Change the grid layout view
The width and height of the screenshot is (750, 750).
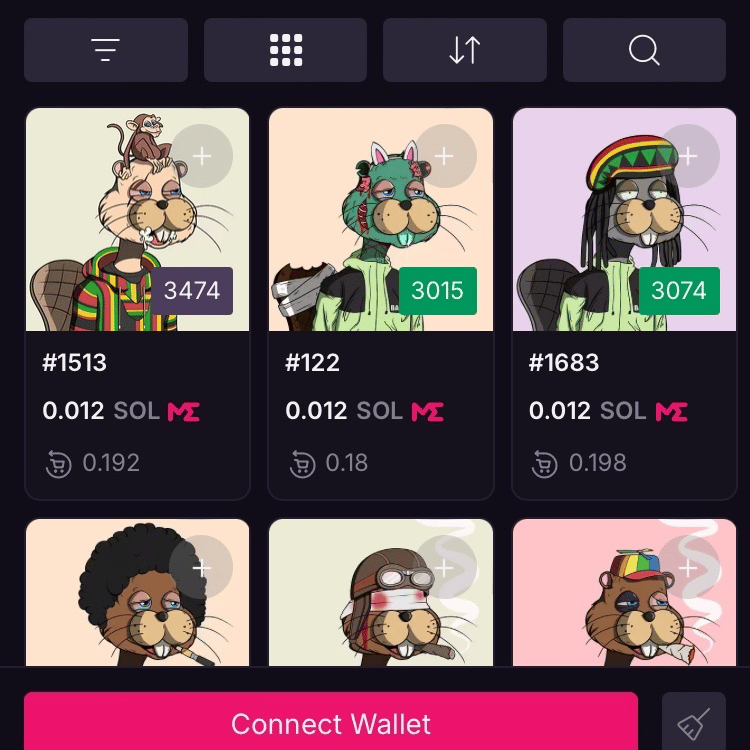[286, 50]
